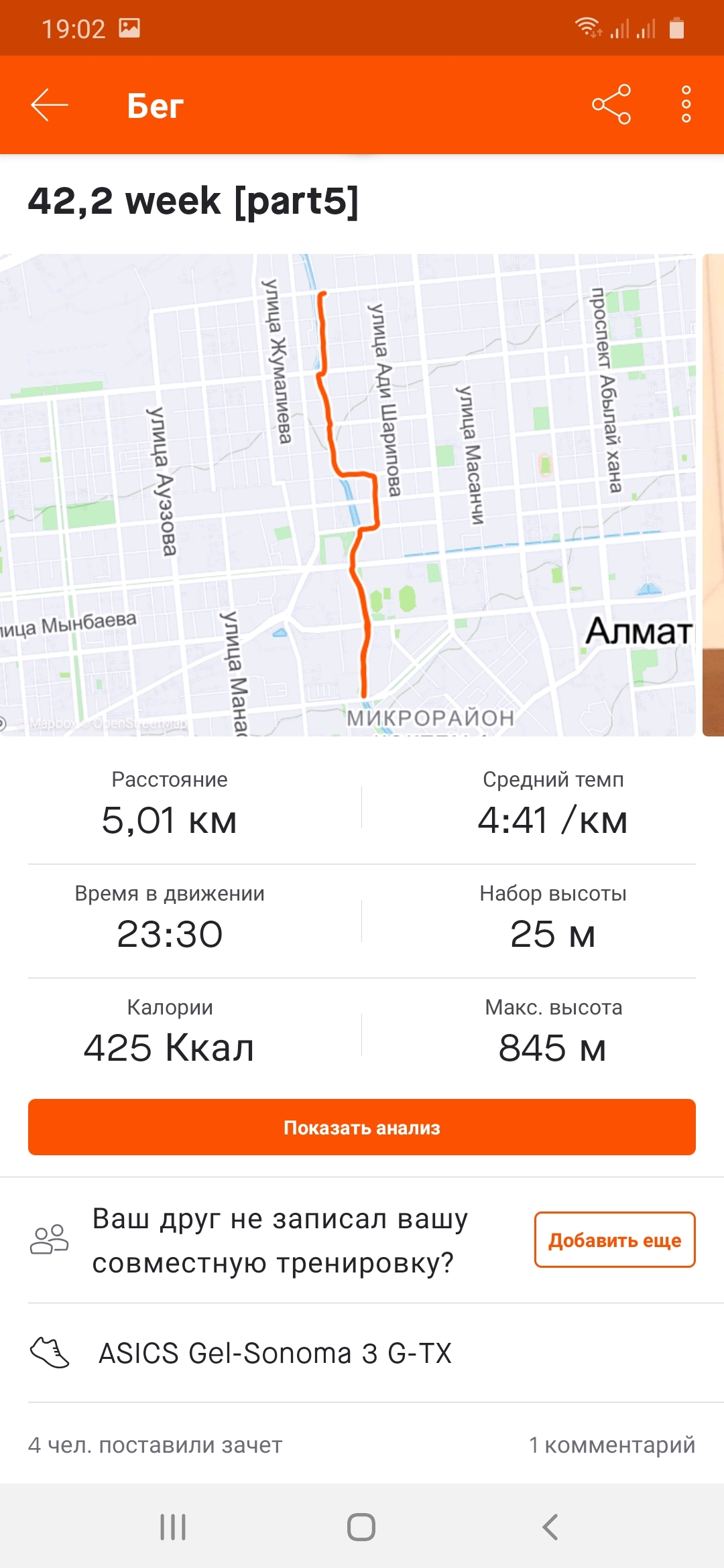Go to the system home screen
This screenshot has width=724, height=1568.
point(361,1527)
